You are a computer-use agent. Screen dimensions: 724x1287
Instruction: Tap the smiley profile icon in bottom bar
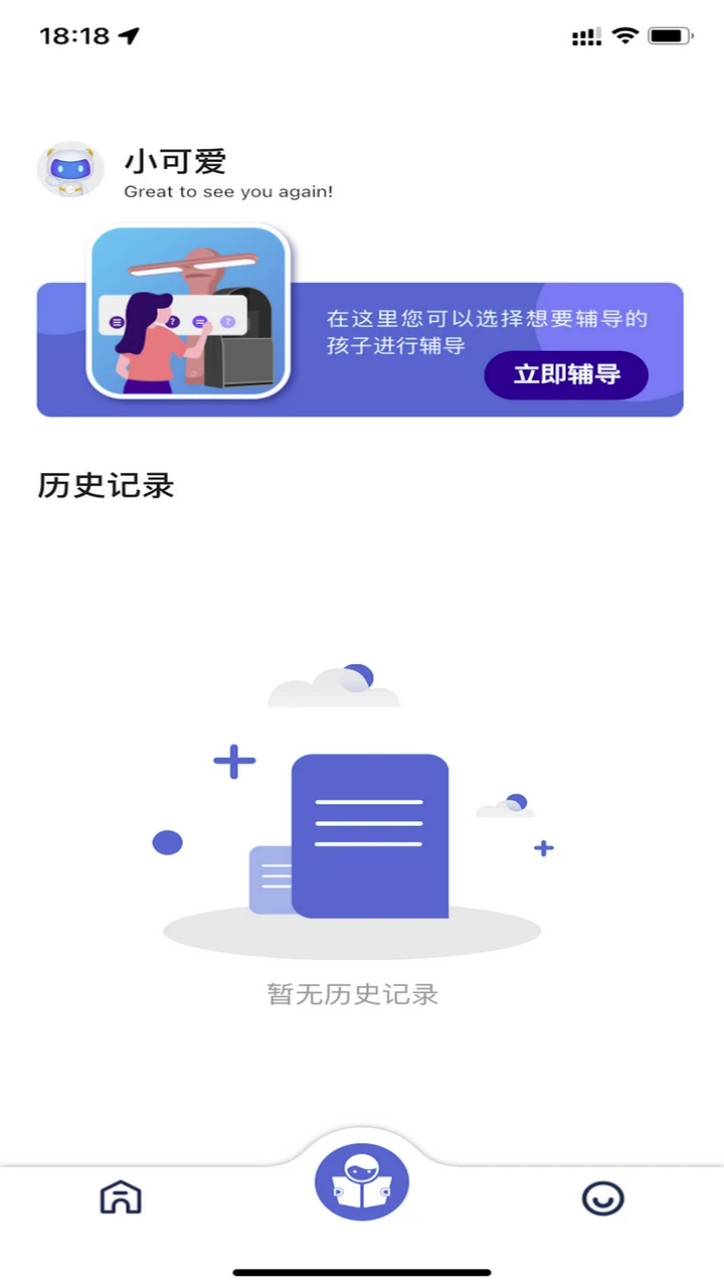coord(603,1197)
